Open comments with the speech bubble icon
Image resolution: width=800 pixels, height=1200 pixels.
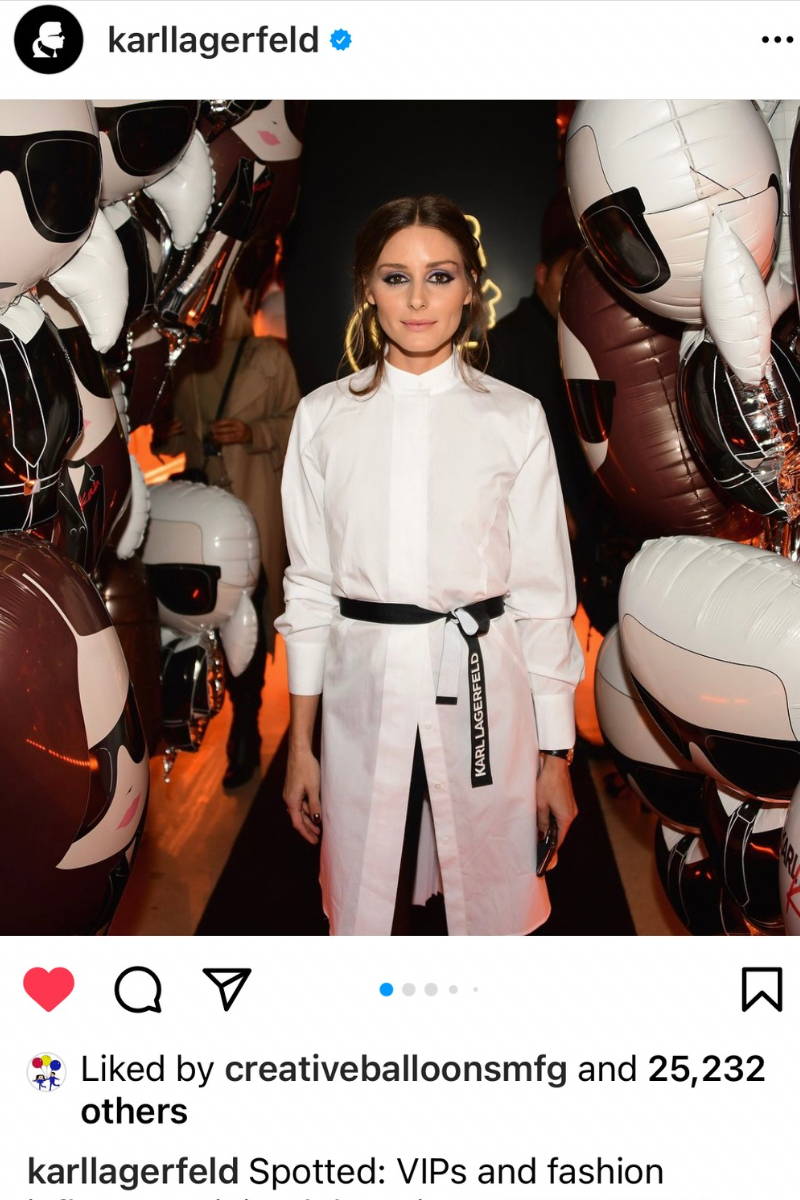coord(138,990)
